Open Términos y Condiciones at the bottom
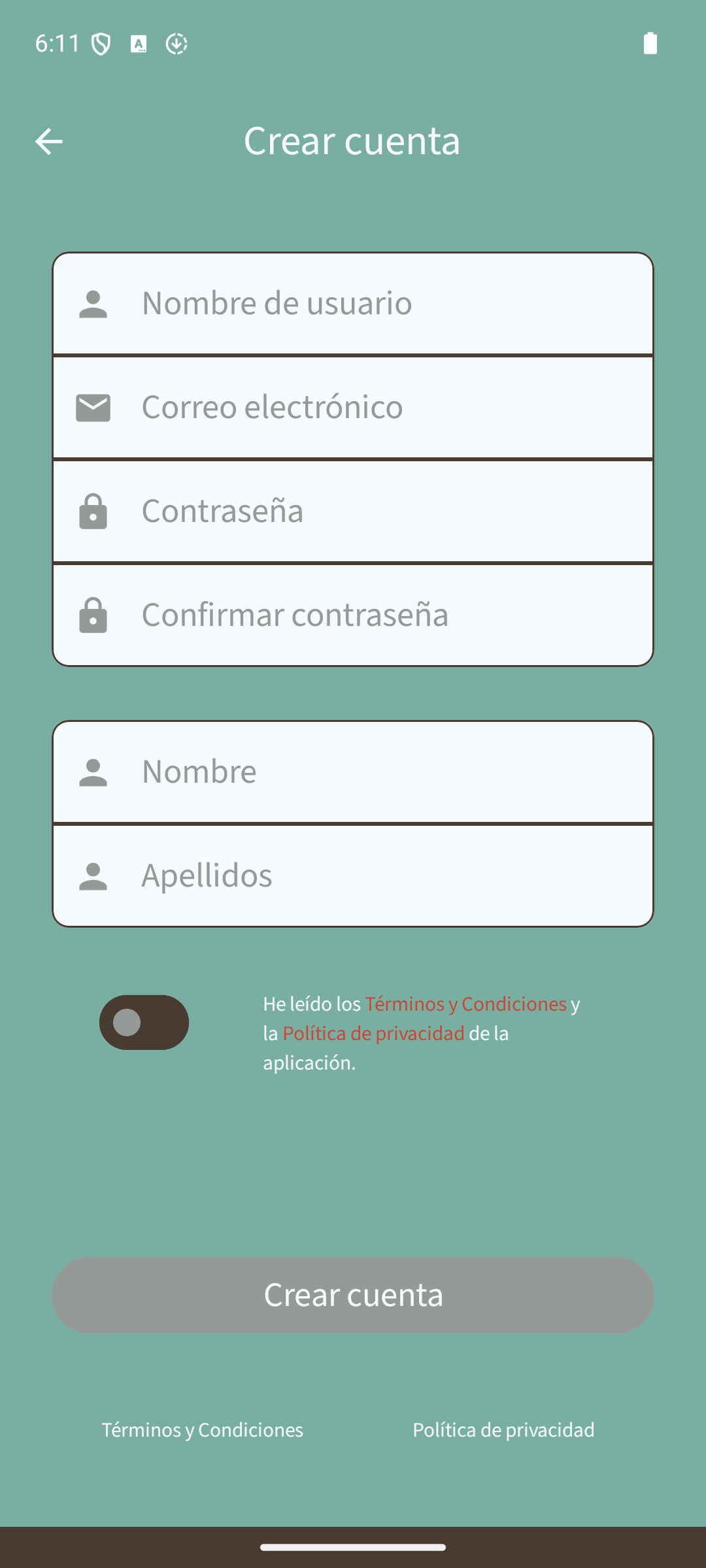Screen dimensions: 706x1568 (x=202, y=1430)
